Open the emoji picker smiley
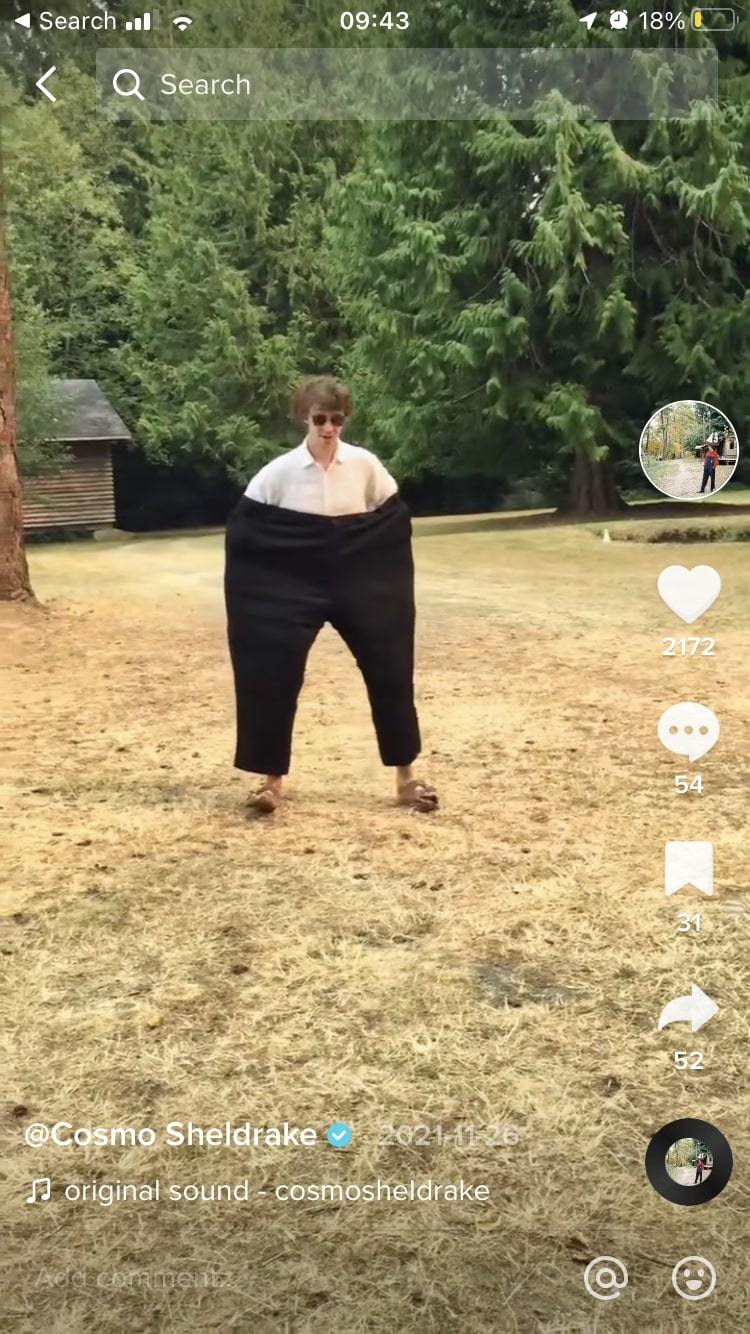Image resolution: width=750 pixels, height=1334 pixels. [694, 1278]
